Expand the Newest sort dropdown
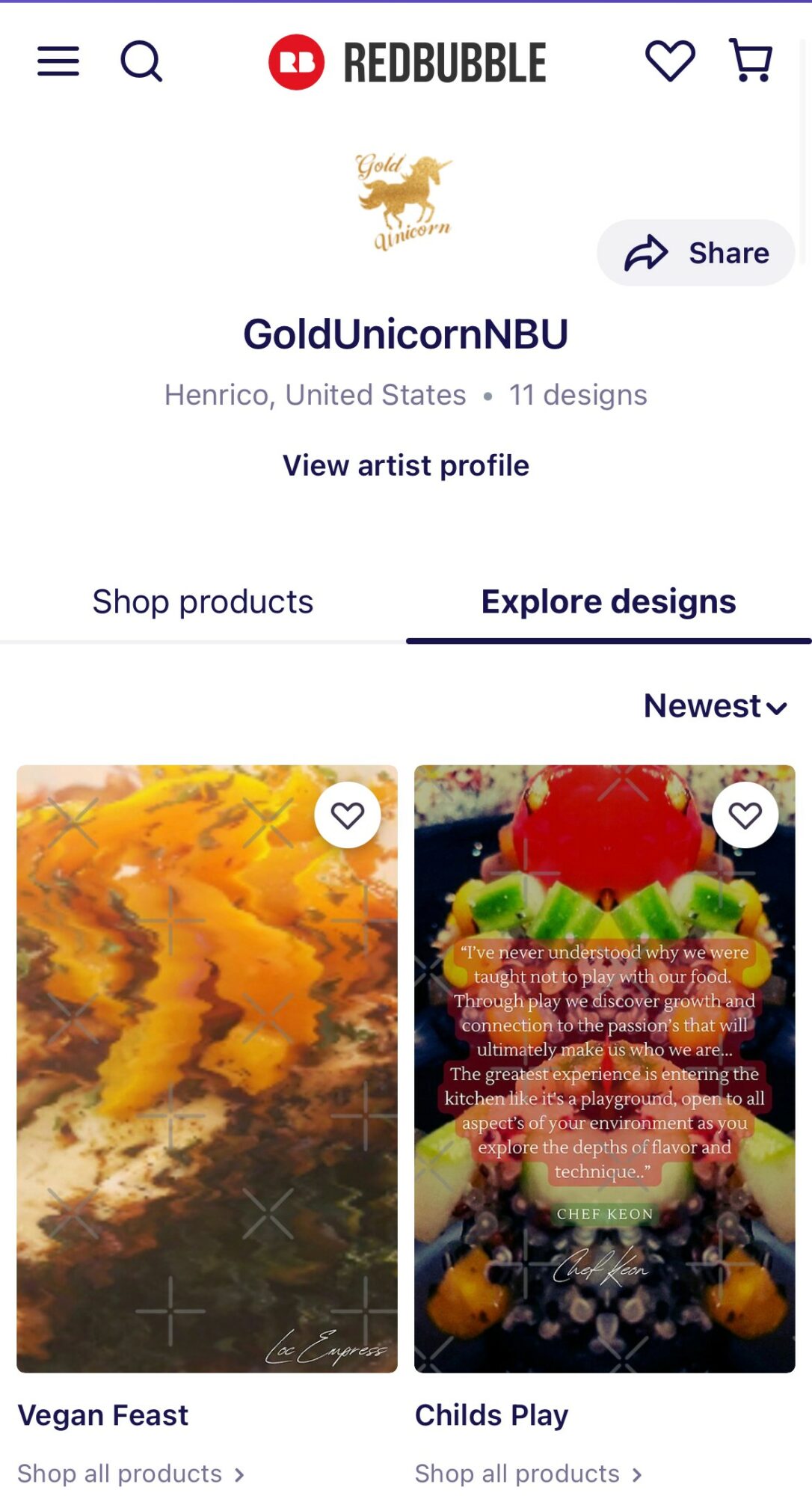 (716, 706)
